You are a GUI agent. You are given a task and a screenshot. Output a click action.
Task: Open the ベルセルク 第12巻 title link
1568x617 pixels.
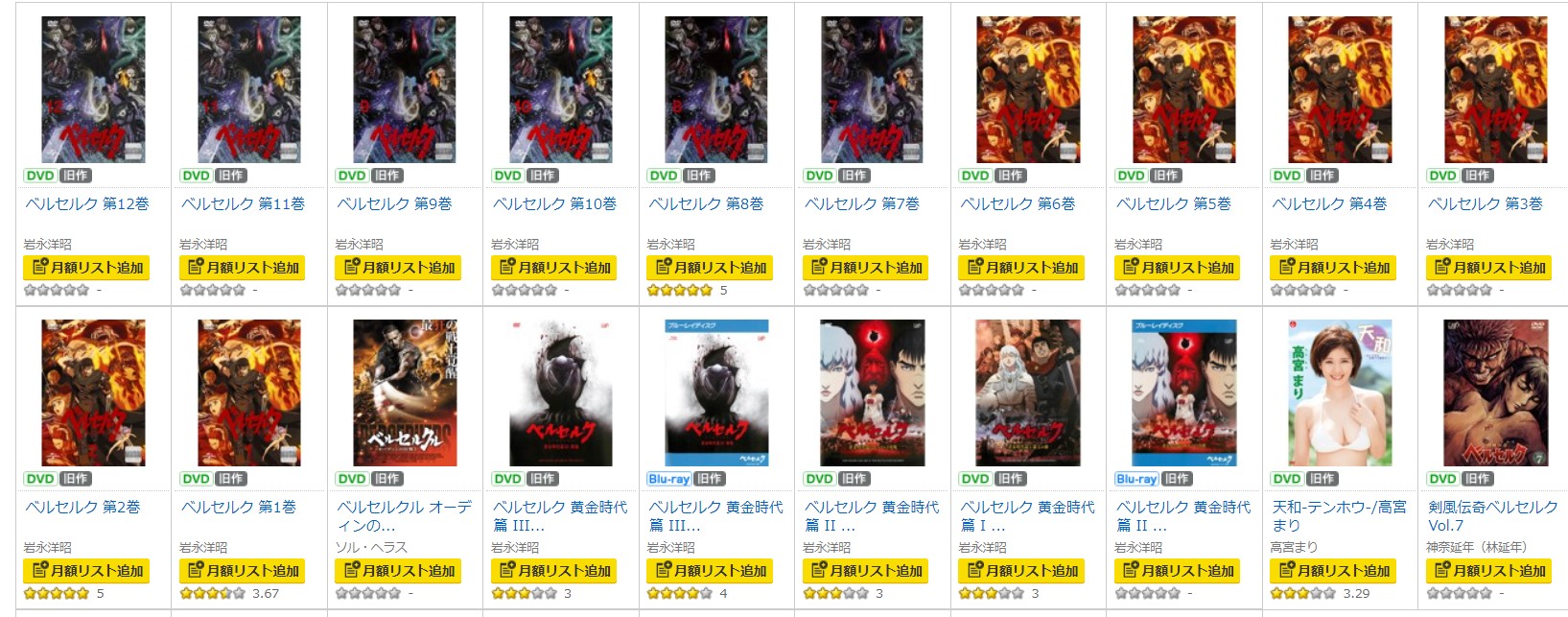click(x=87, y=204)
